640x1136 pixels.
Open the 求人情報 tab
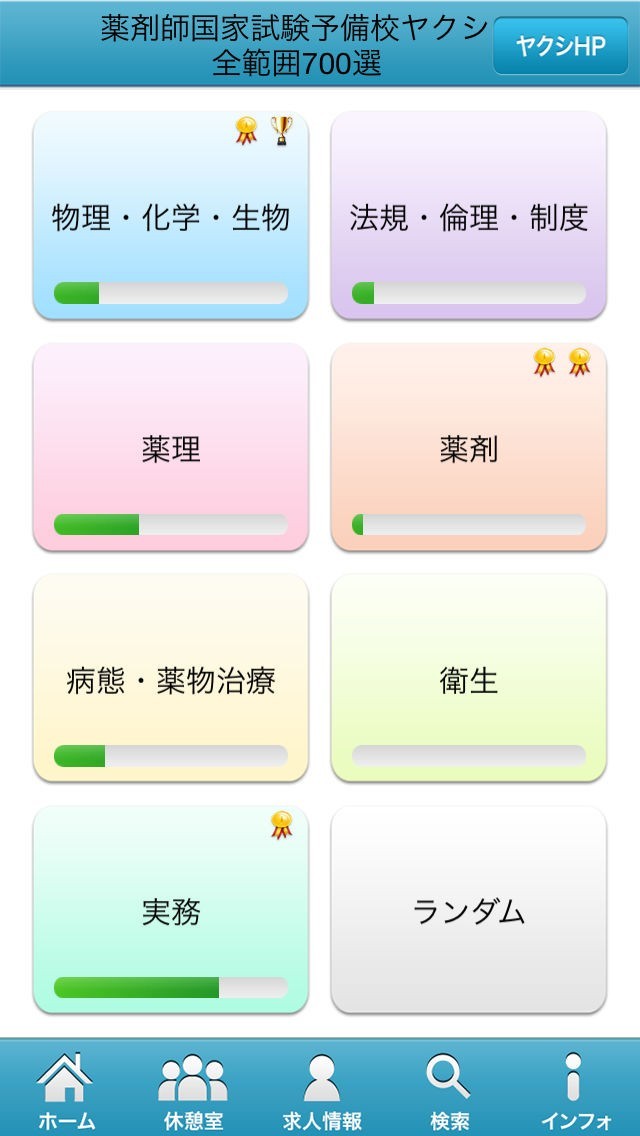pos(321,1090)
